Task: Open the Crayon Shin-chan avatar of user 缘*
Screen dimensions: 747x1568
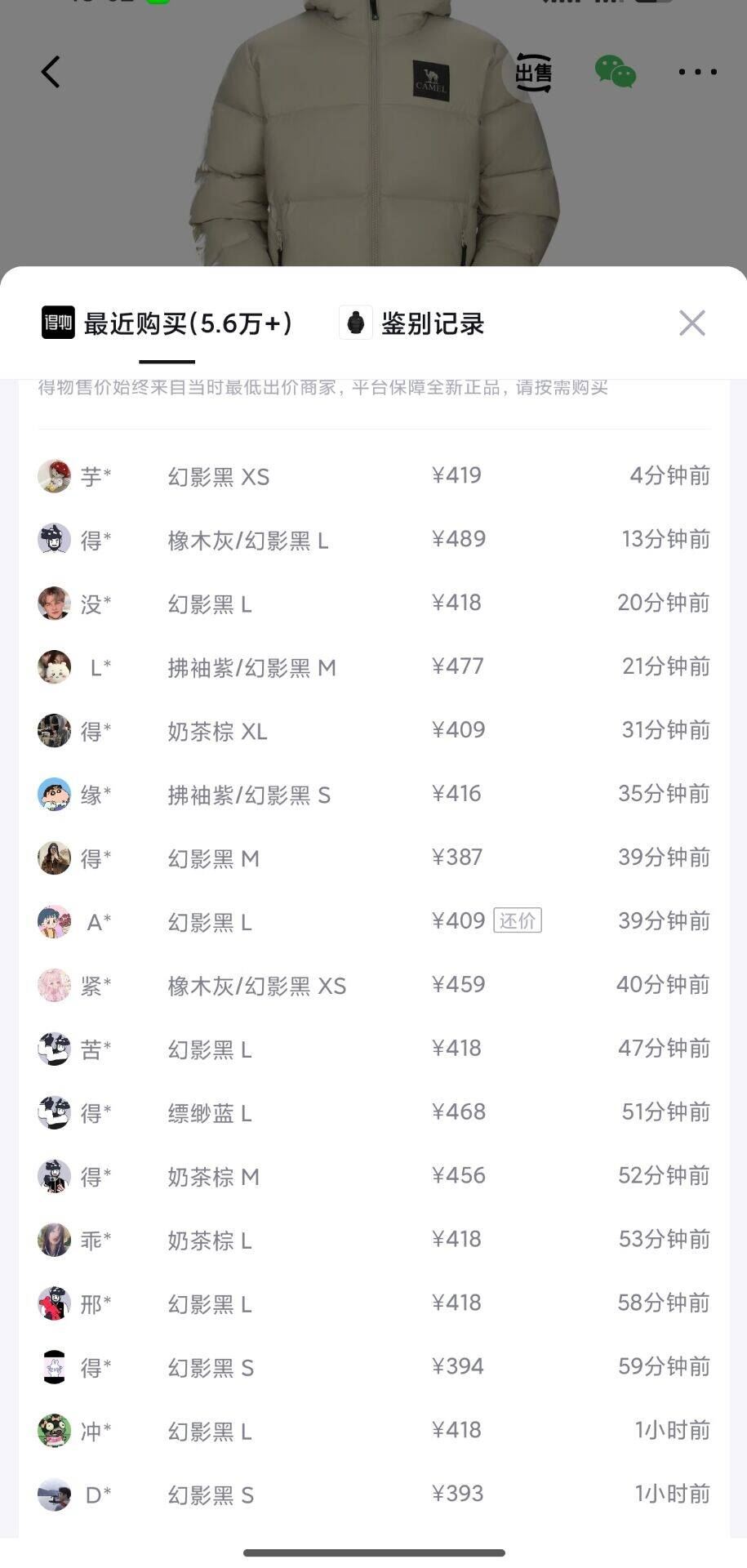Action: (x=54, y=794)
